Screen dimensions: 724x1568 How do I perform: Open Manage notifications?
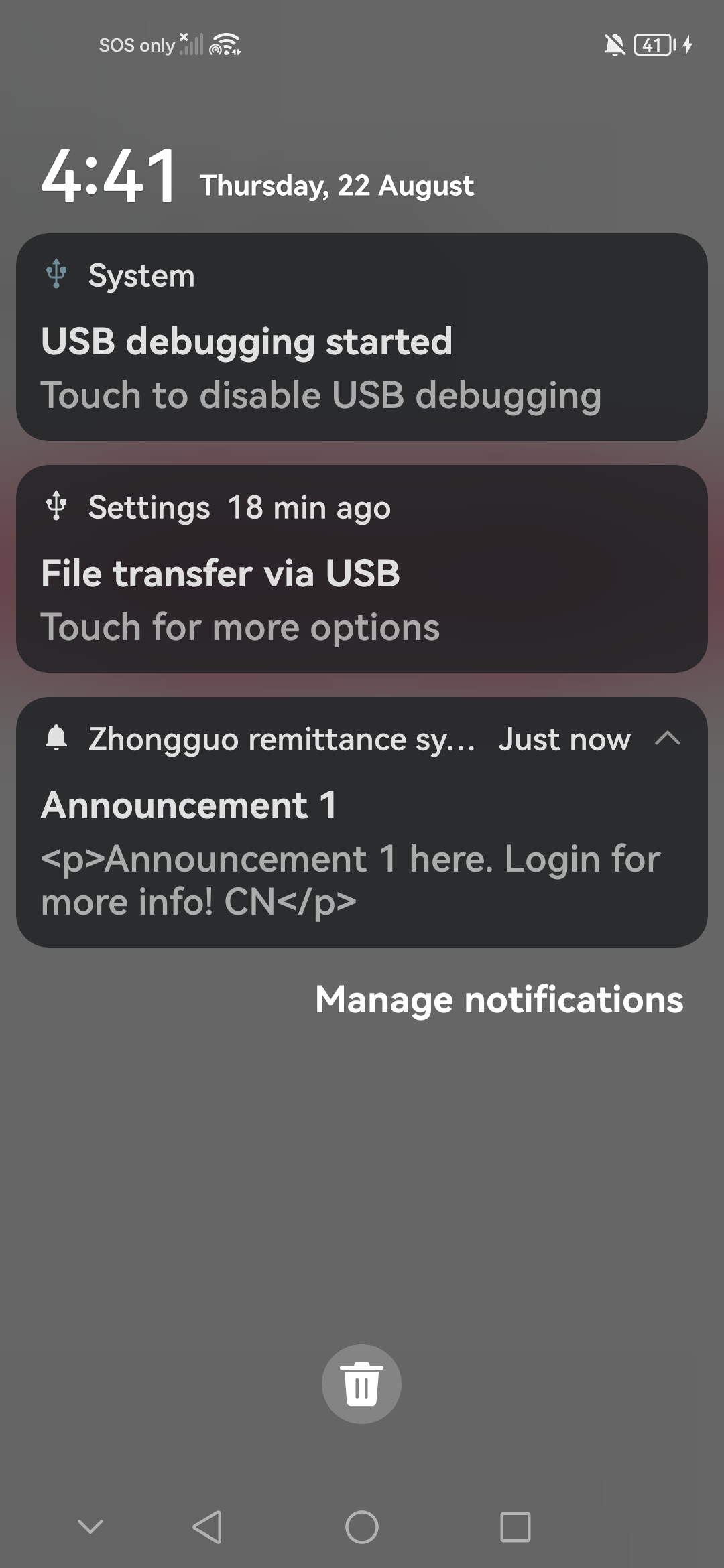pos(499,1000)
